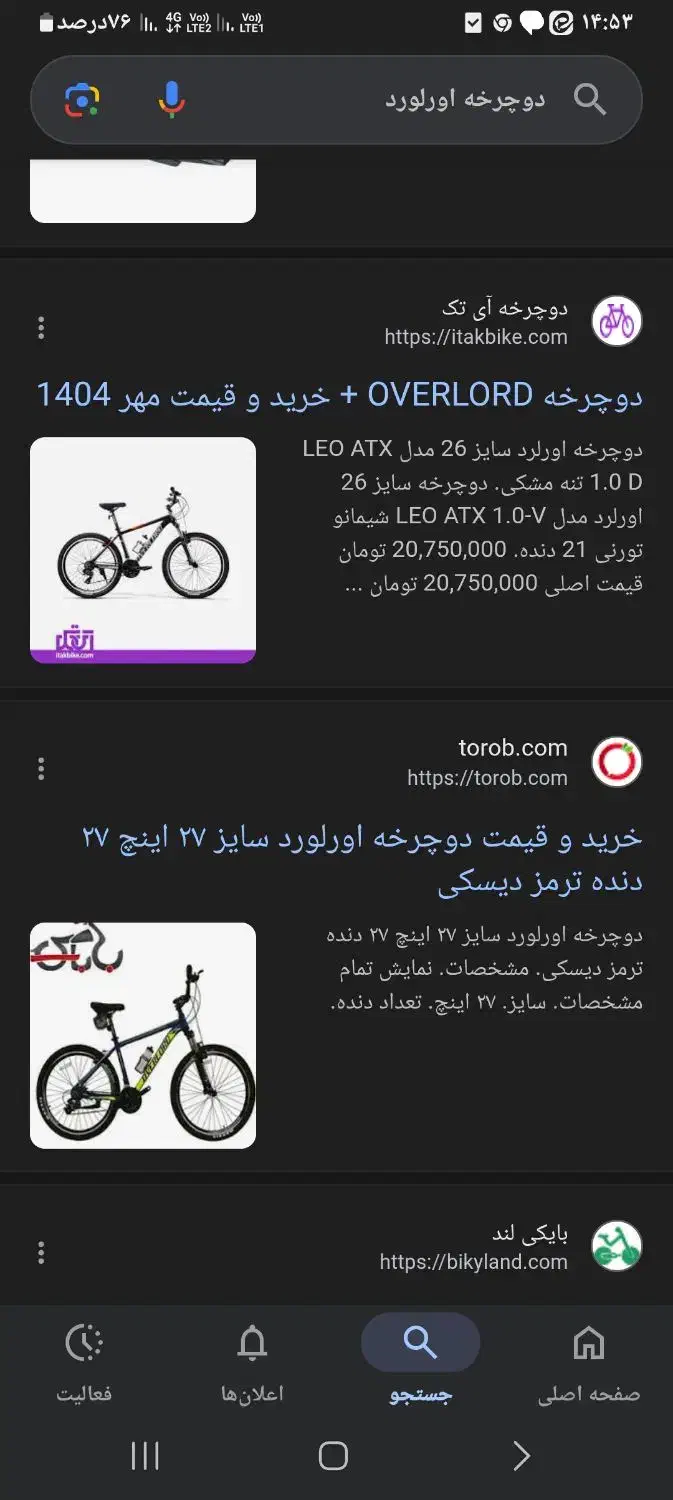Open the recent apps button

(x=145, y=1456)
